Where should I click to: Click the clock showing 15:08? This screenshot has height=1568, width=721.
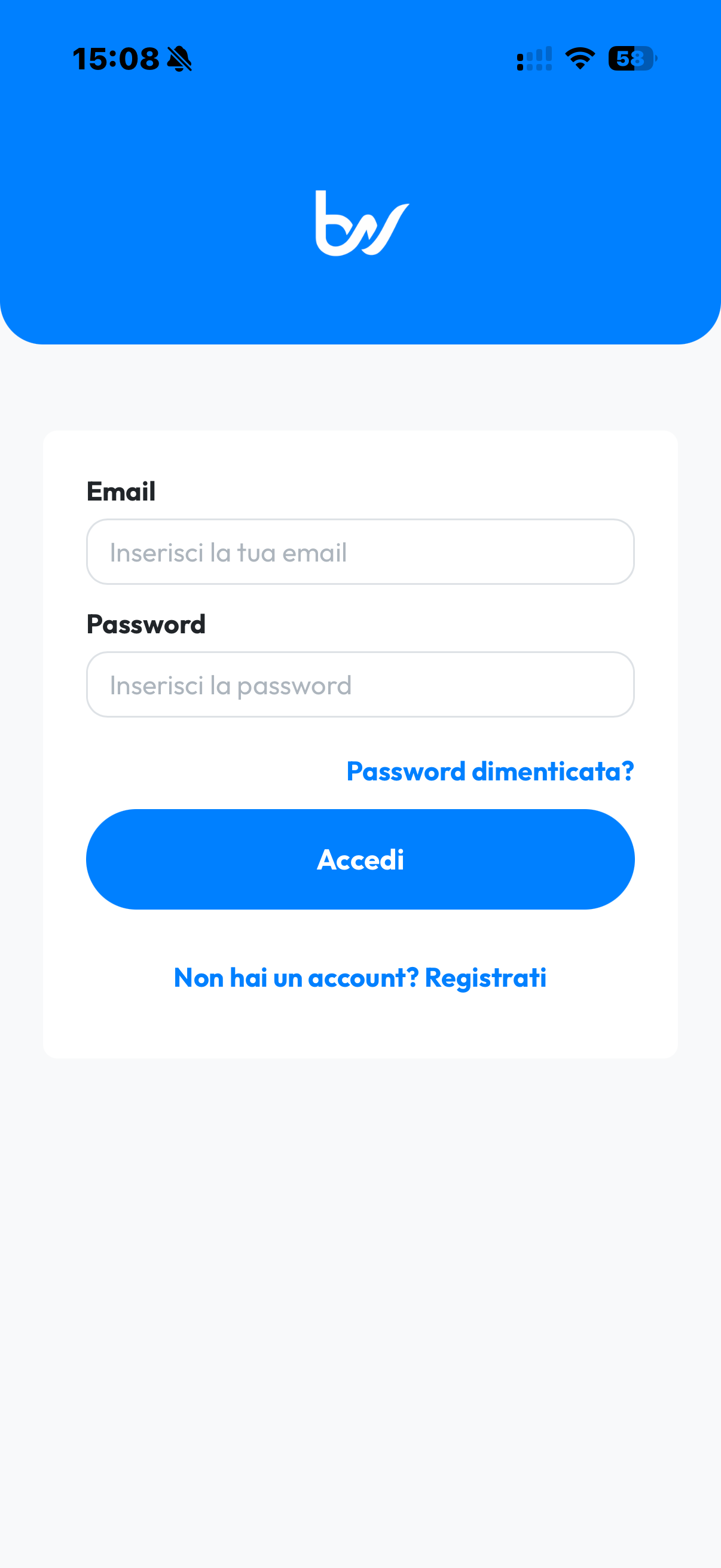pos(117,59)
